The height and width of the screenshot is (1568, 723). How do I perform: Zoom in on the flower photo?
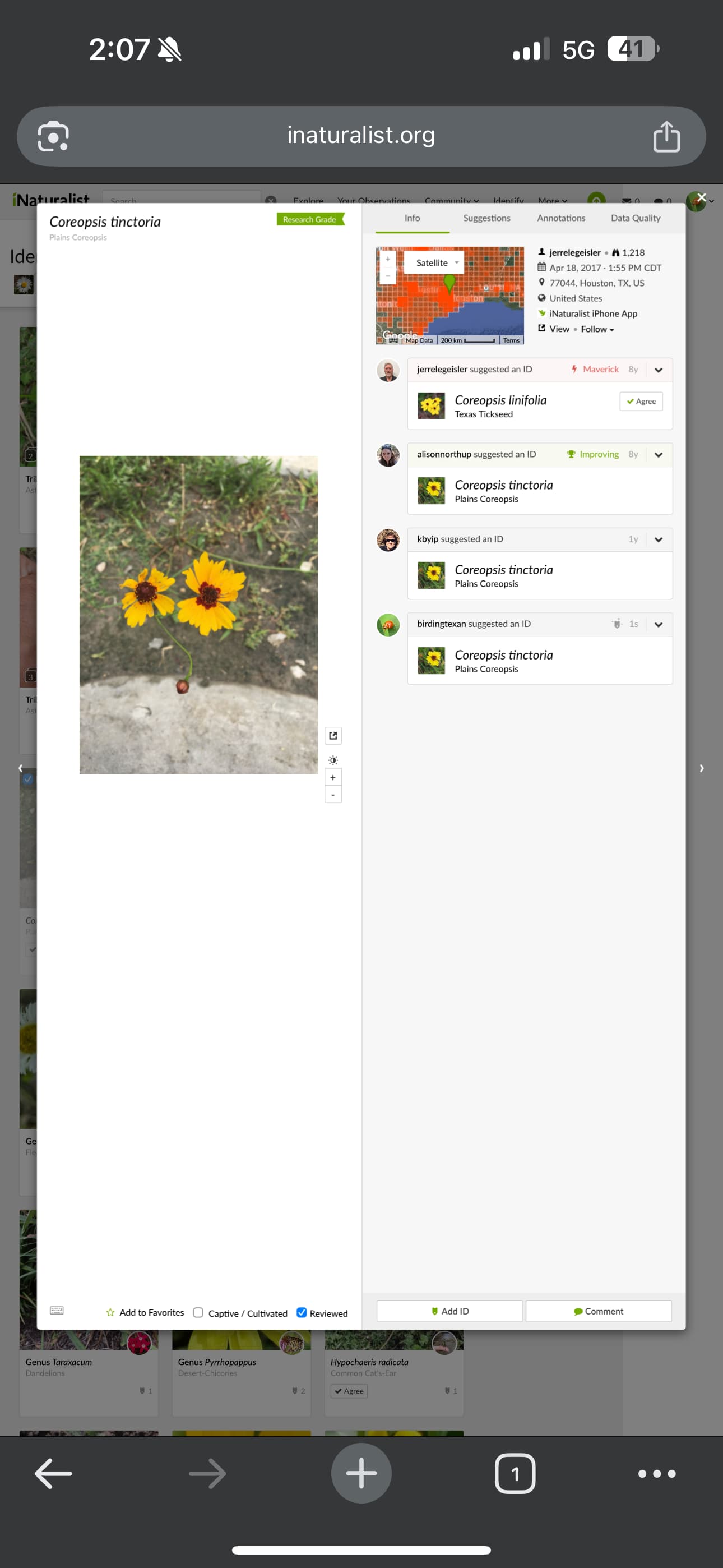[333, 777]
